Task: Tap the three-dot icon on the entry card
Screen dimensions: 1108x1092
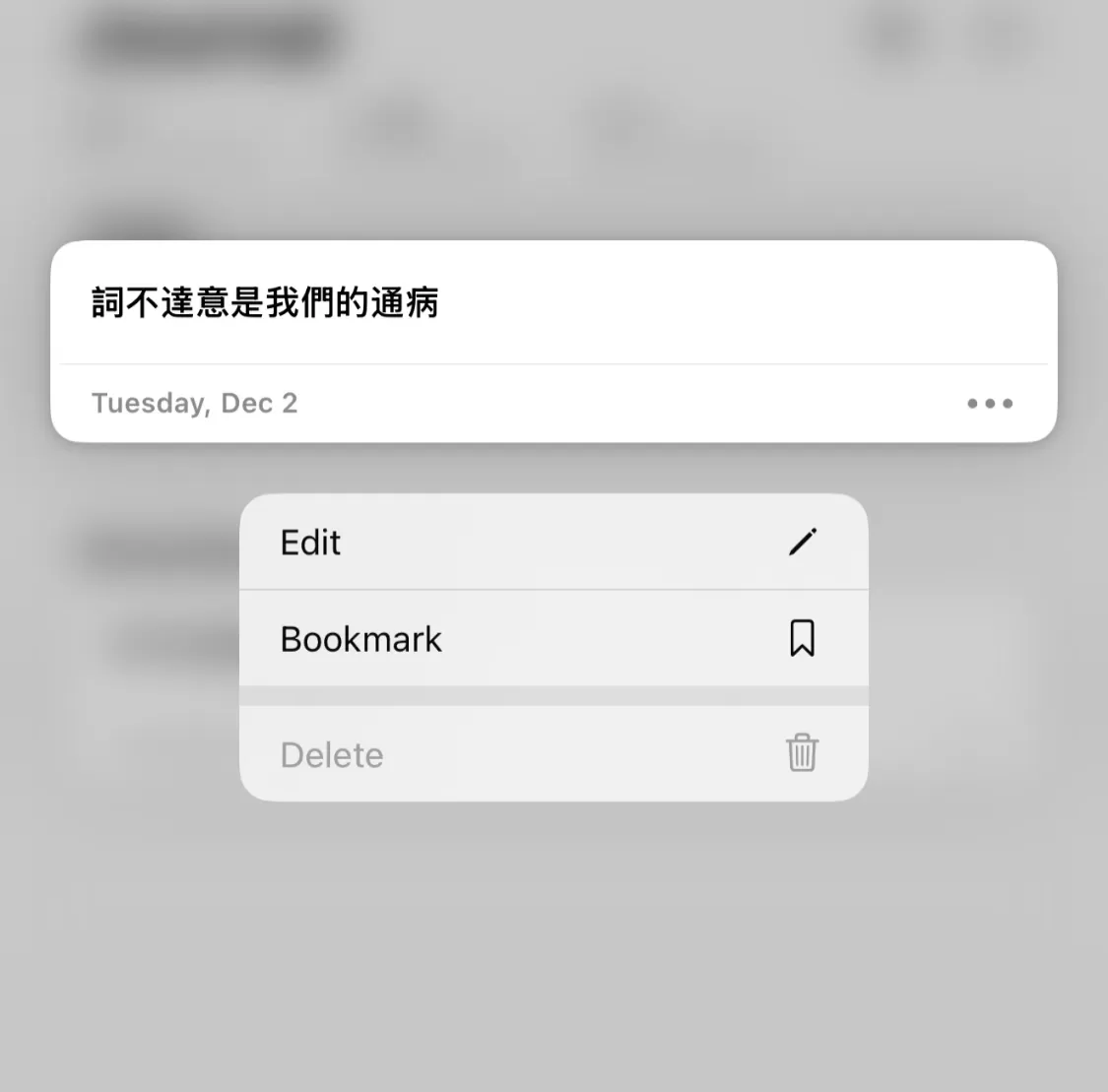Action: (x=989, y=404)
